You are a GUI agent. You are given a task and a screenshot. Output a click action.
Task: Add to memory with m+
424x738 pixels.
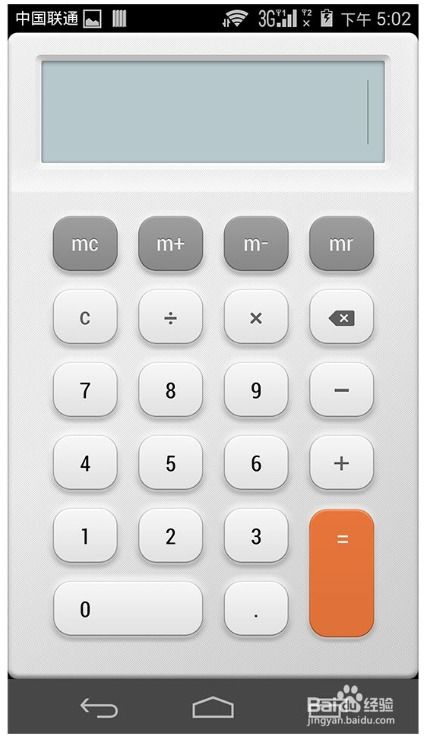(x=170, y=243)
